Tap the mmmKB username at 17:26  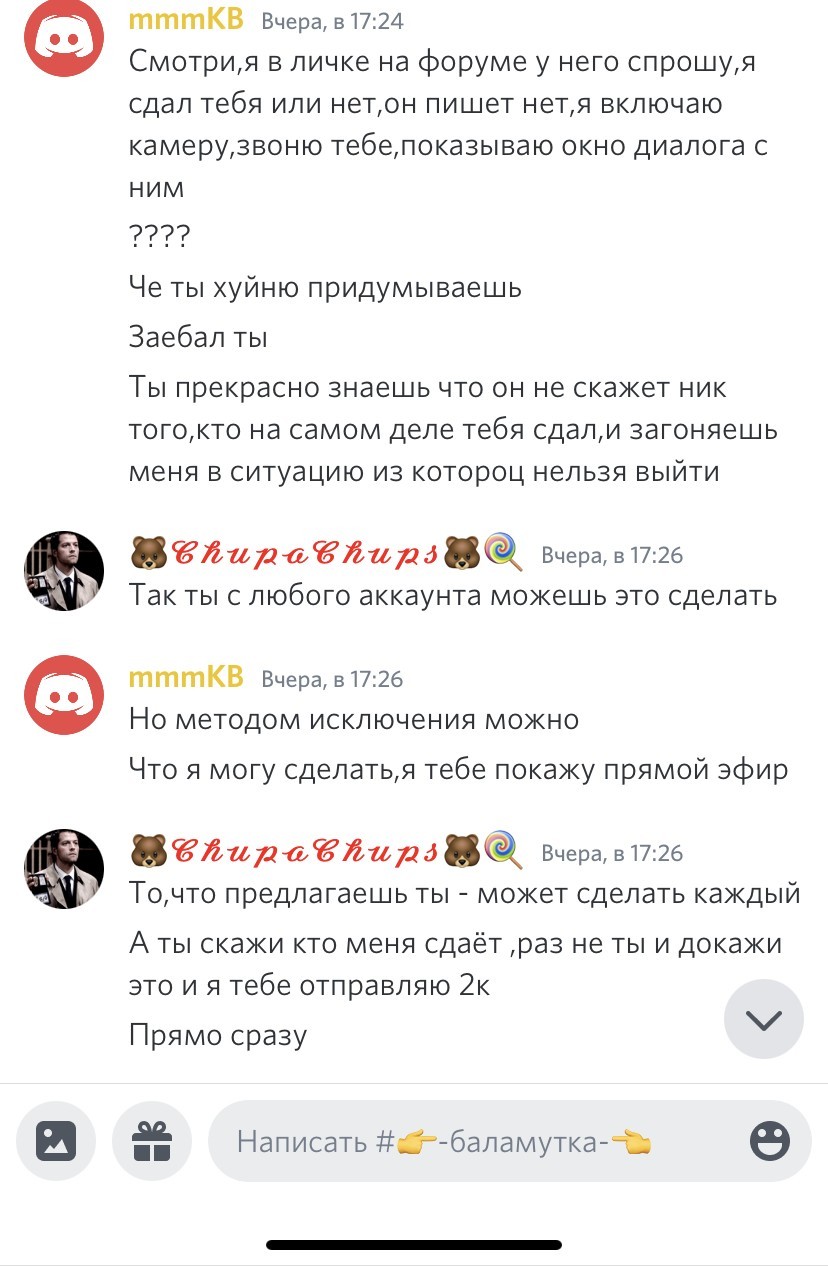click(x=186, y=677)
